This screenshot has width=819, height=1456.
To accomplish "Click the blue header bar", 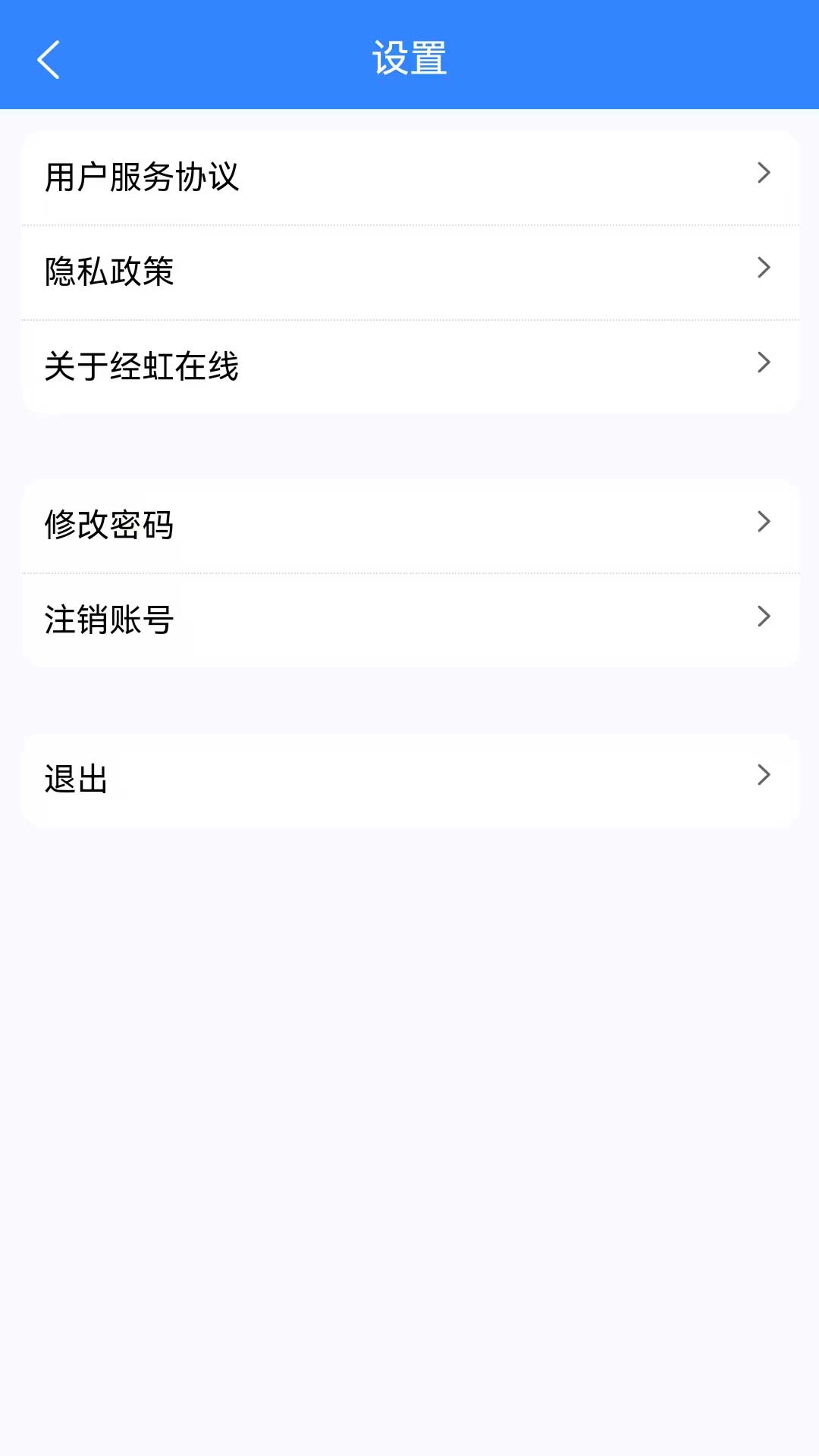I will point(409,53).
